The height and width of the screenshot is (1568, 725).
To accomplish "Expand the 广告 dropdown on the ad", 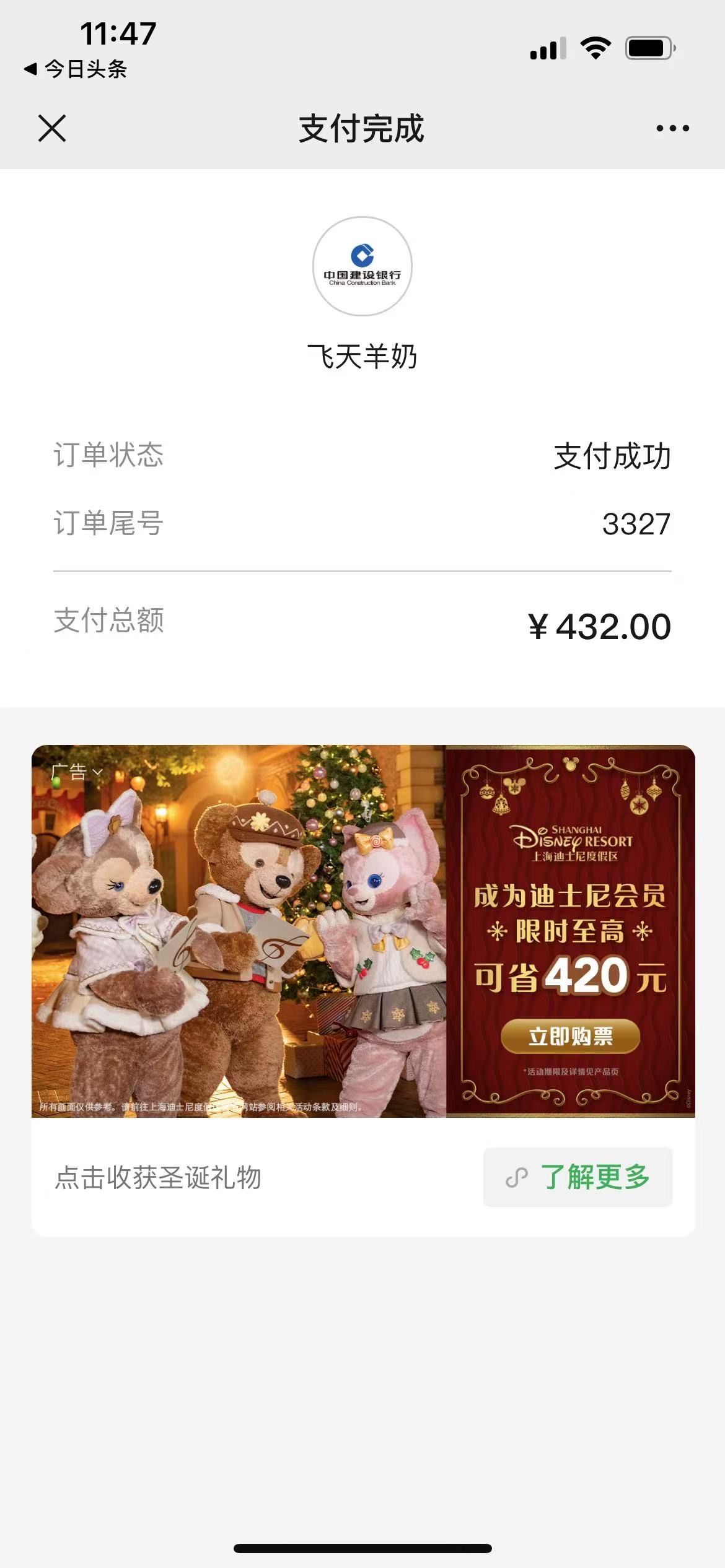I will (77, 772).
